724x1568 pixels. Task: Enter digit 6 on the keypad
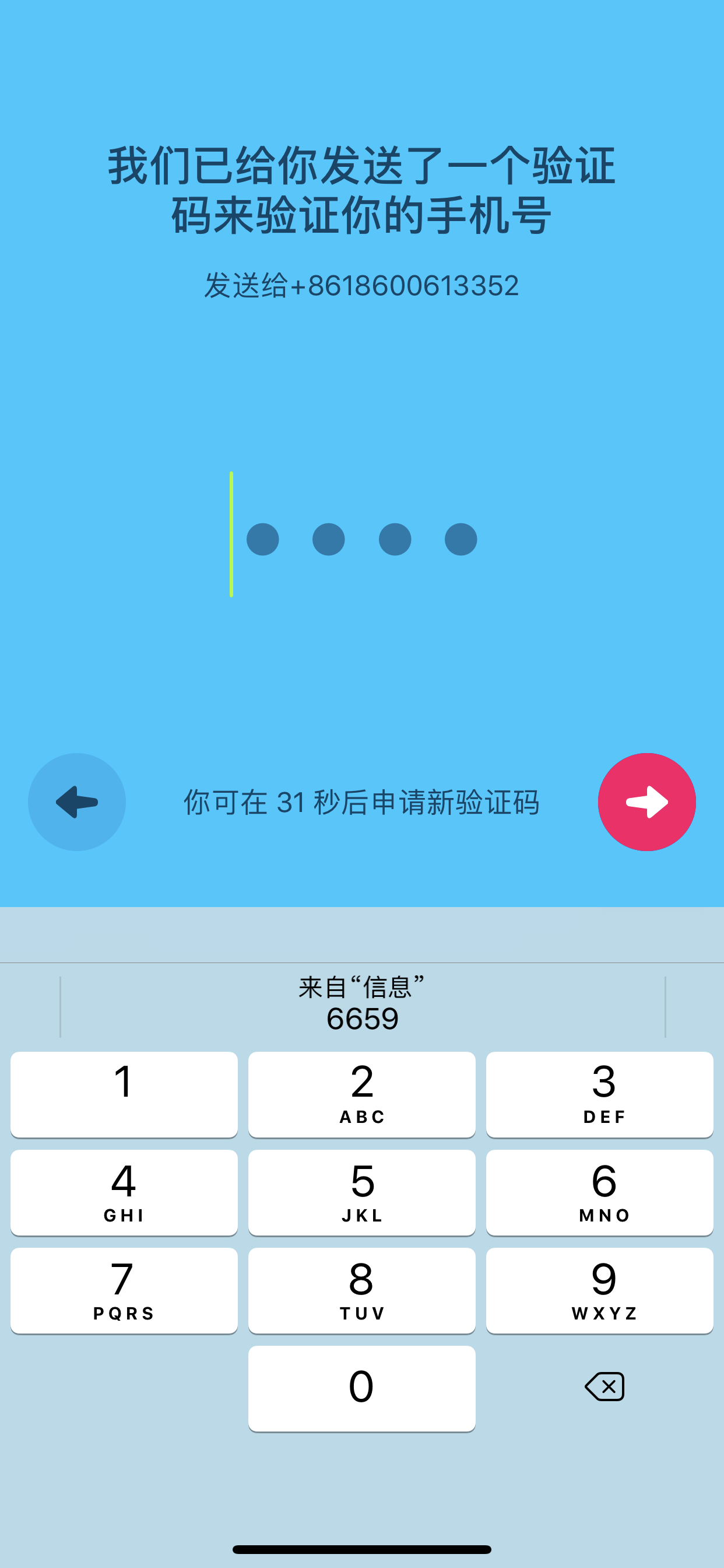(599, 1192)
